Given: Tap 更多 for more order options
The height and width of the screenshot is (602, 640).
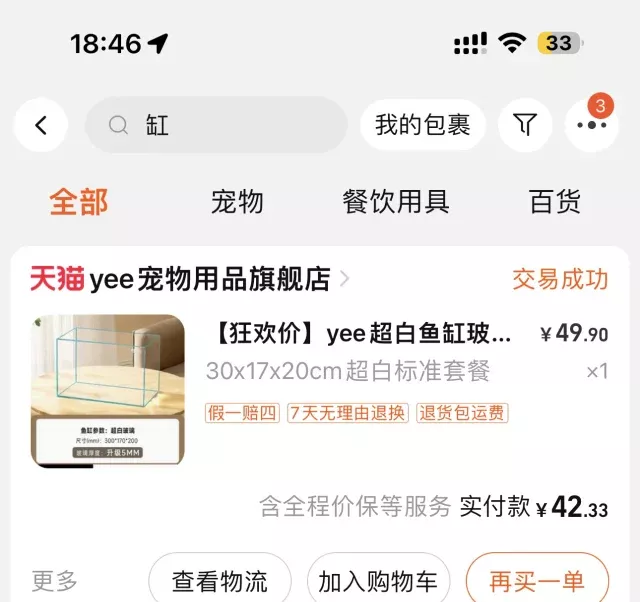Looking at the screenshot, I should click(x=54, y=580).
